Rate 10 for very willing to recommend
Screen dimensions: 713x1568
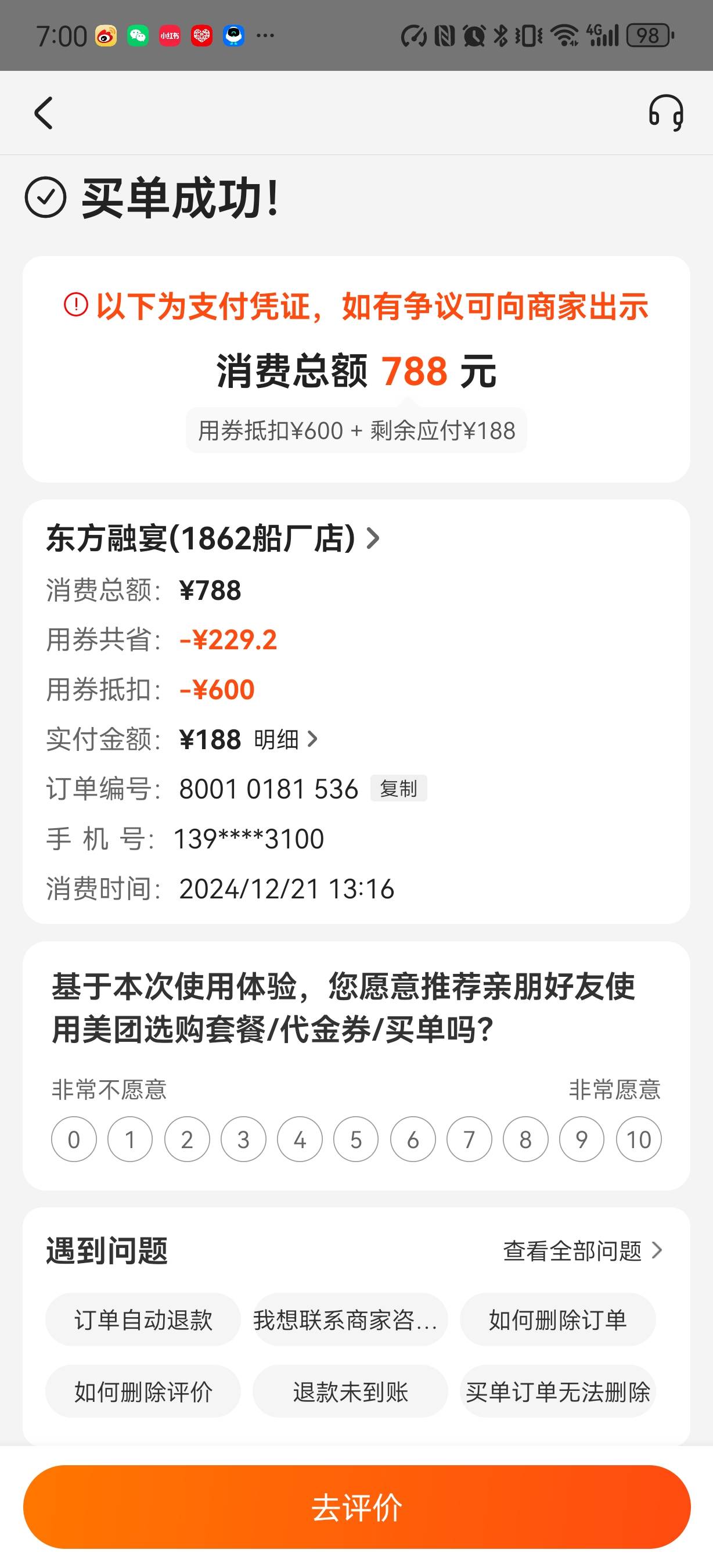[x=639, y=1139]
